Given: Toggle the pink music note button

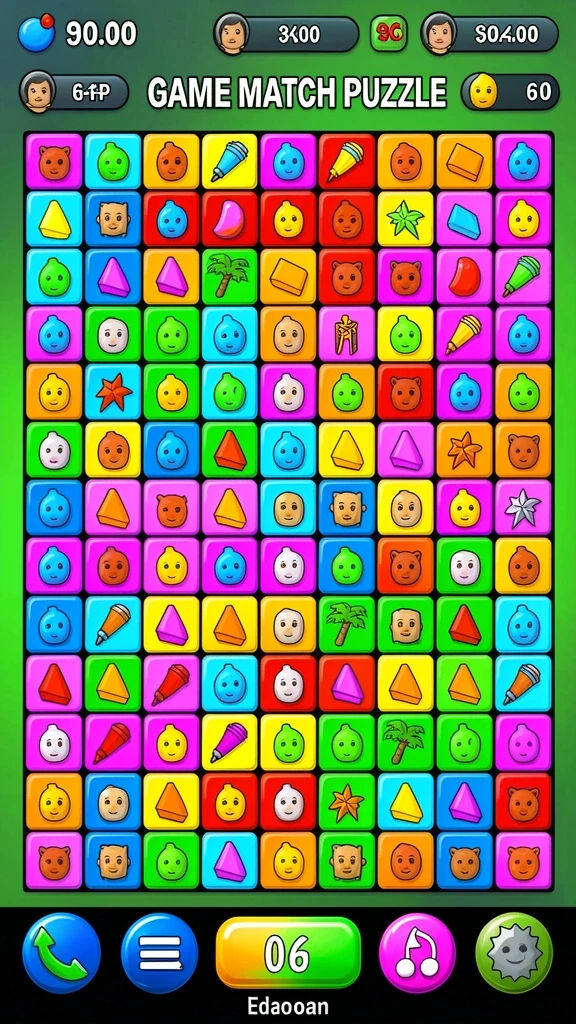Looking at the screenshot, I should (x=417, y=953).
